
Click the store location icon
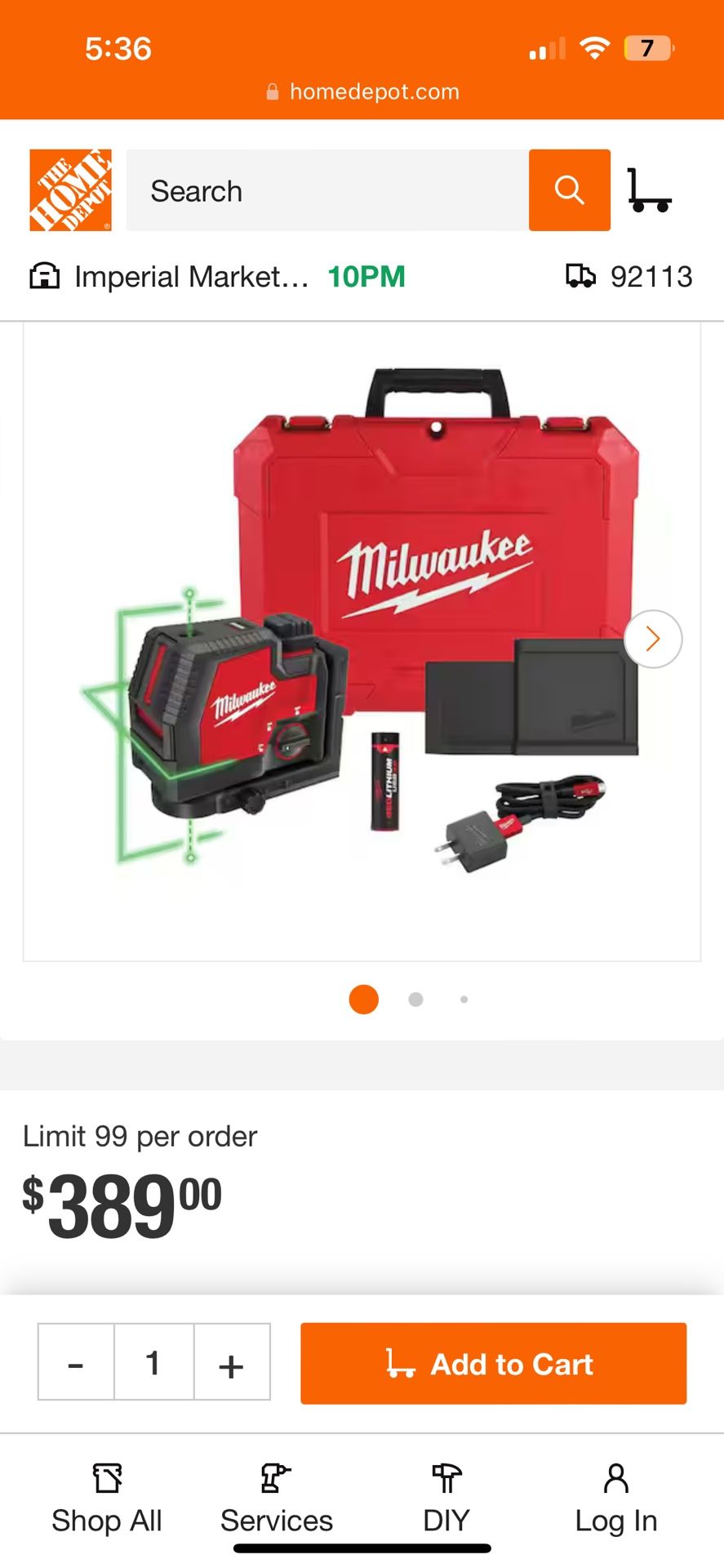pos(47,275)
